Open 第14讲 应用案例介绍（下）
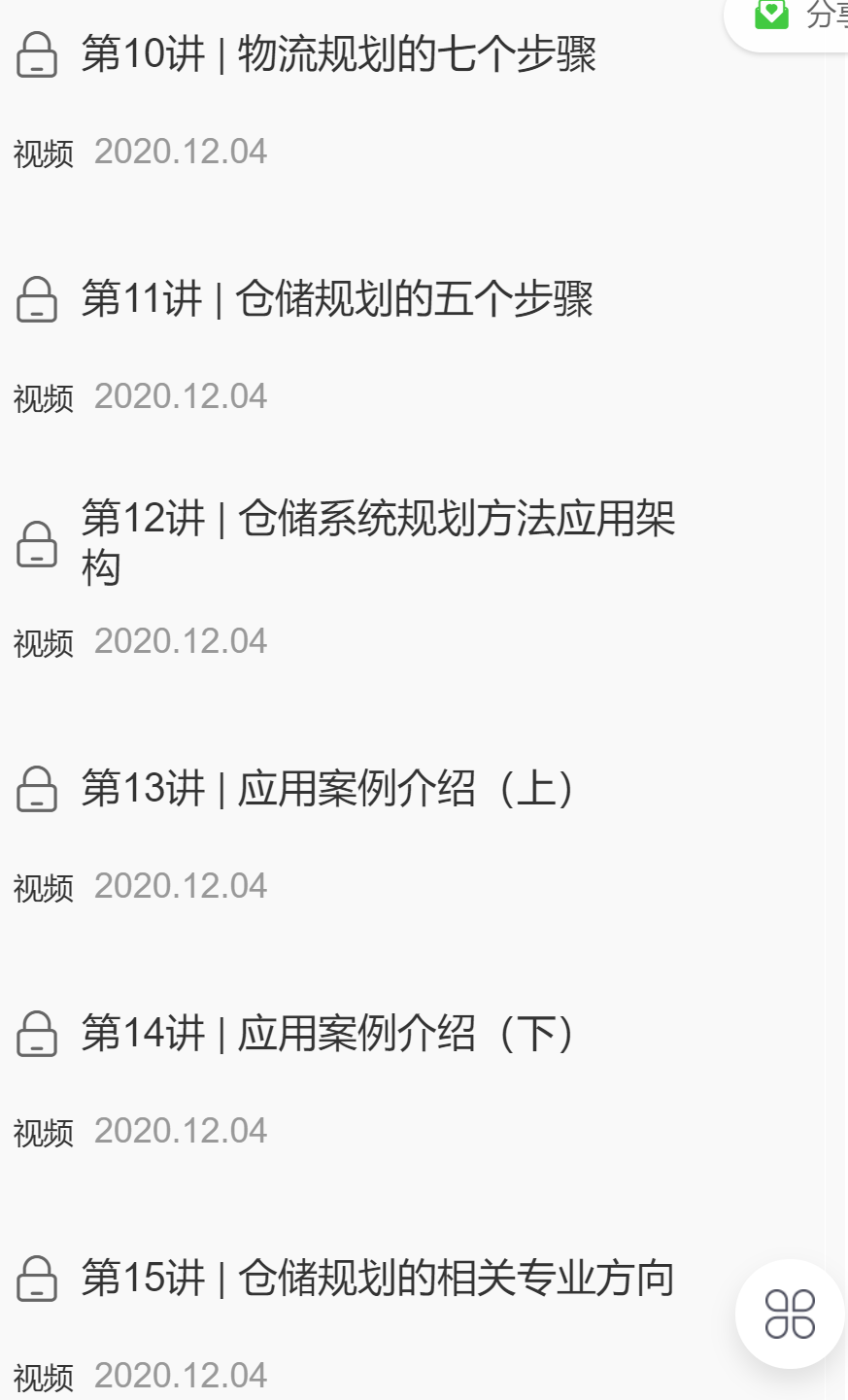This screenshot has height=1400, width=848. click(328, 1033)
